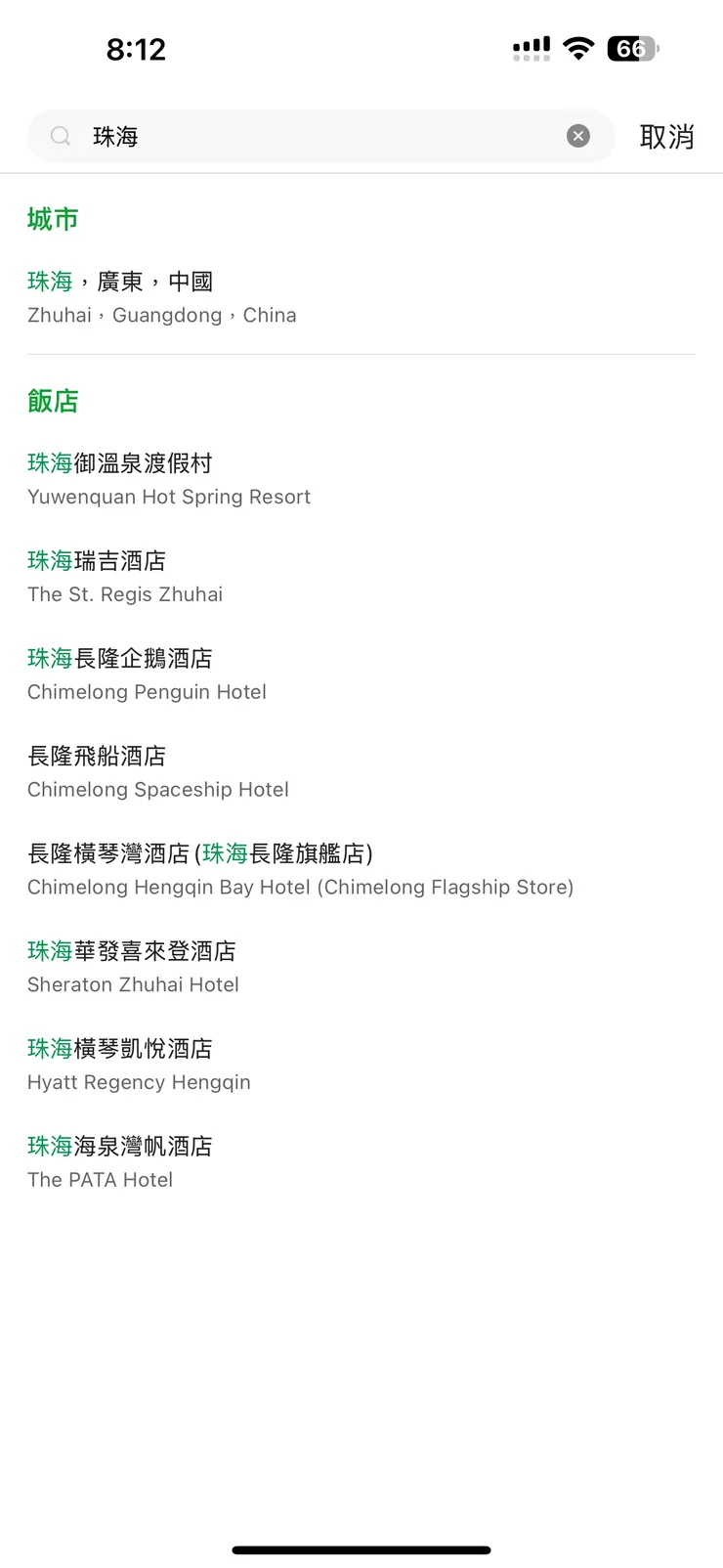The image size is (723, 1568).
Task: Open Hyatt Regency Hengqin
Action: [x=139, y=1066]
